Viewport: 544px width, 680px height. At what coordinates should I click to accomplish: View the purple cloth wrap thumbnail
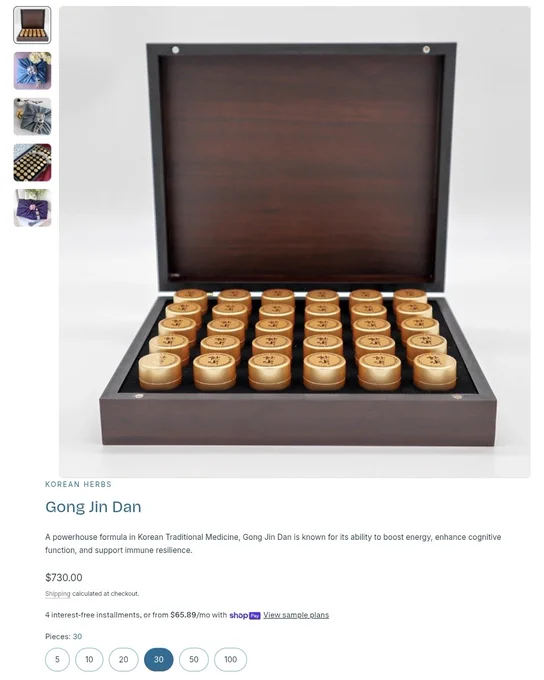32,208
